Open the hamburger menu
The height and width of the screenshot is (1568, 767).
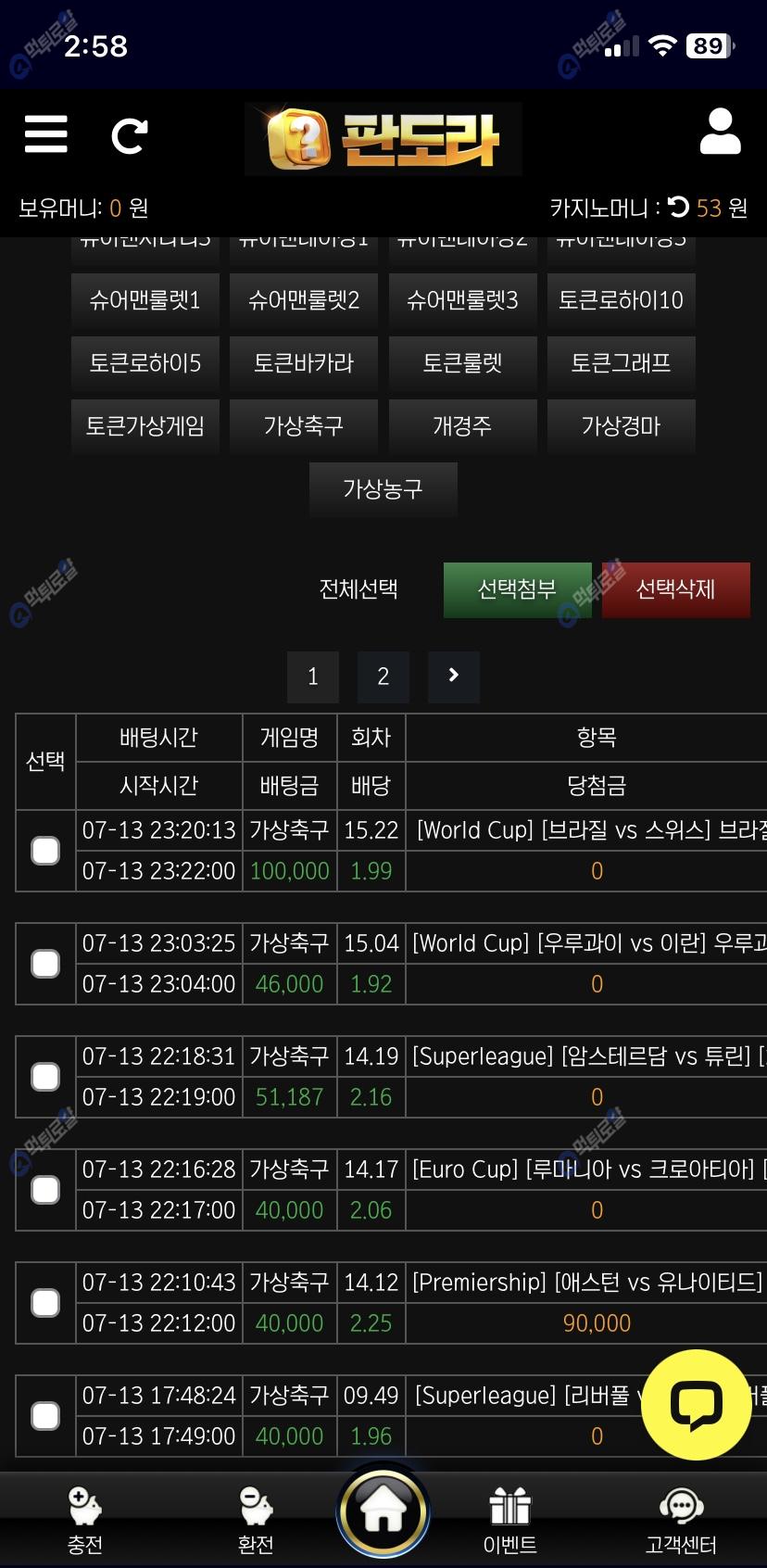tap(45, 135)
